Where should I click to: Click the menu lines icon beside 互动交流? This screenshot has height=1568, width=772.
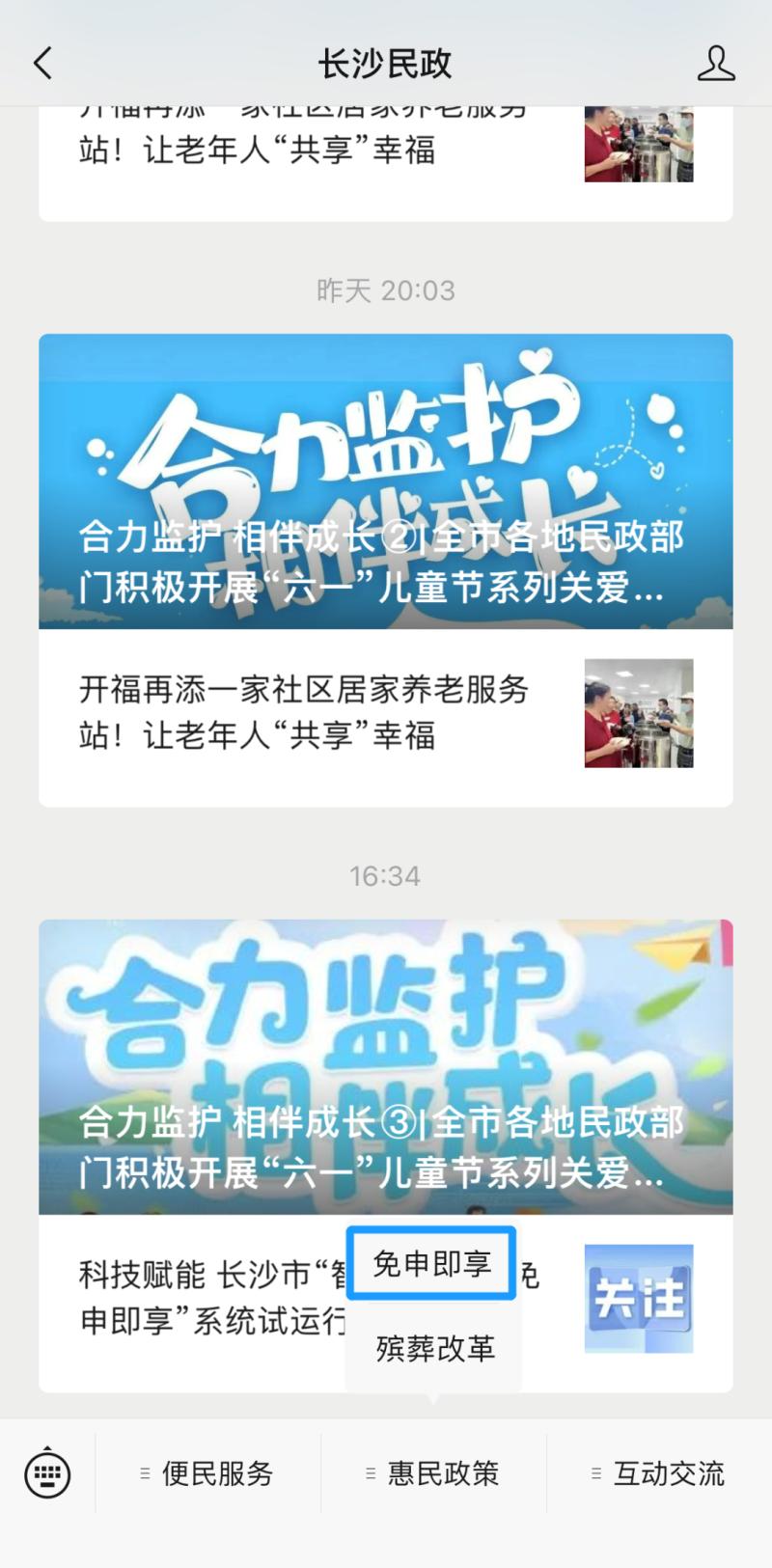[595, 1473]
